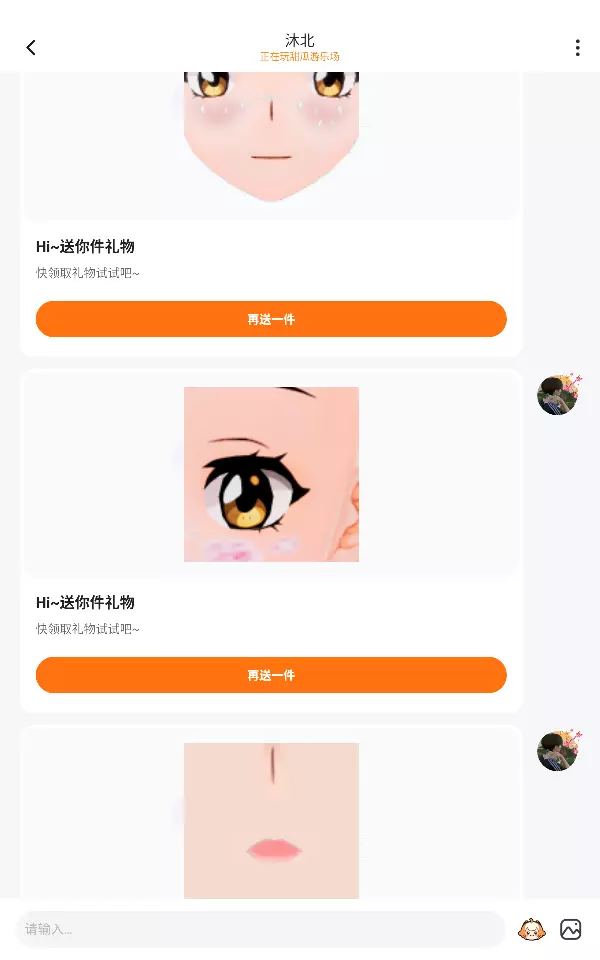This screenshot has width=600, height=960.
Task: Go back using the top-left arrow
Action: coord(31,47)
